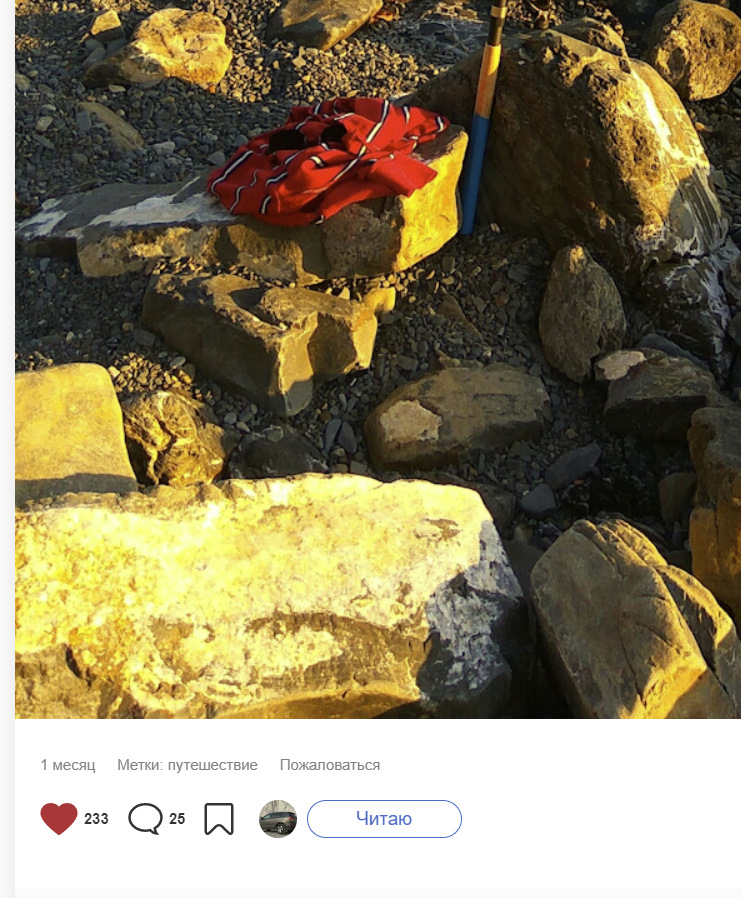741x898 pixels.
Task: Open the post's comments via the bubble icon
Action: coord(145,818)
